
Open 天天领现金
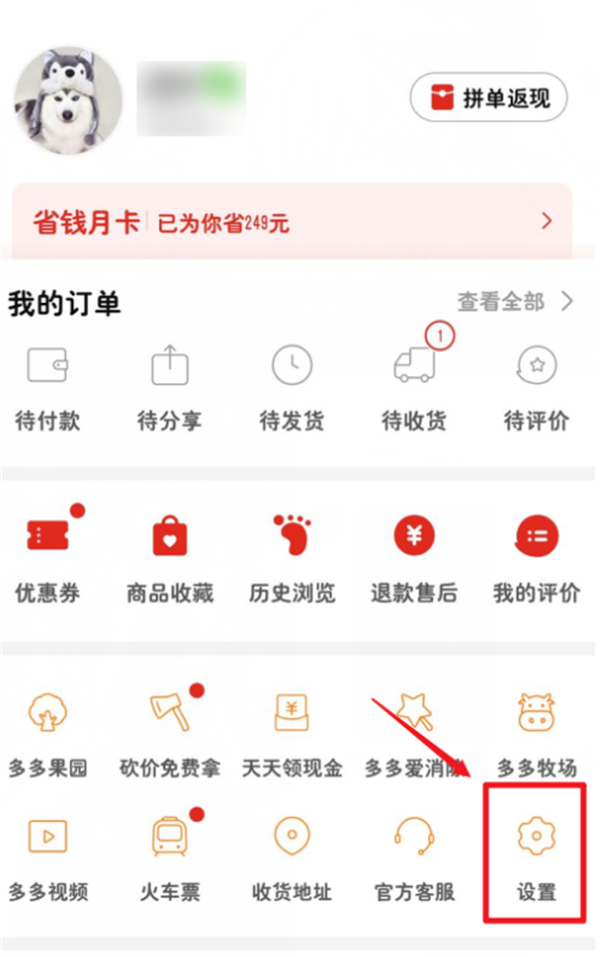[x=292, y=733]
